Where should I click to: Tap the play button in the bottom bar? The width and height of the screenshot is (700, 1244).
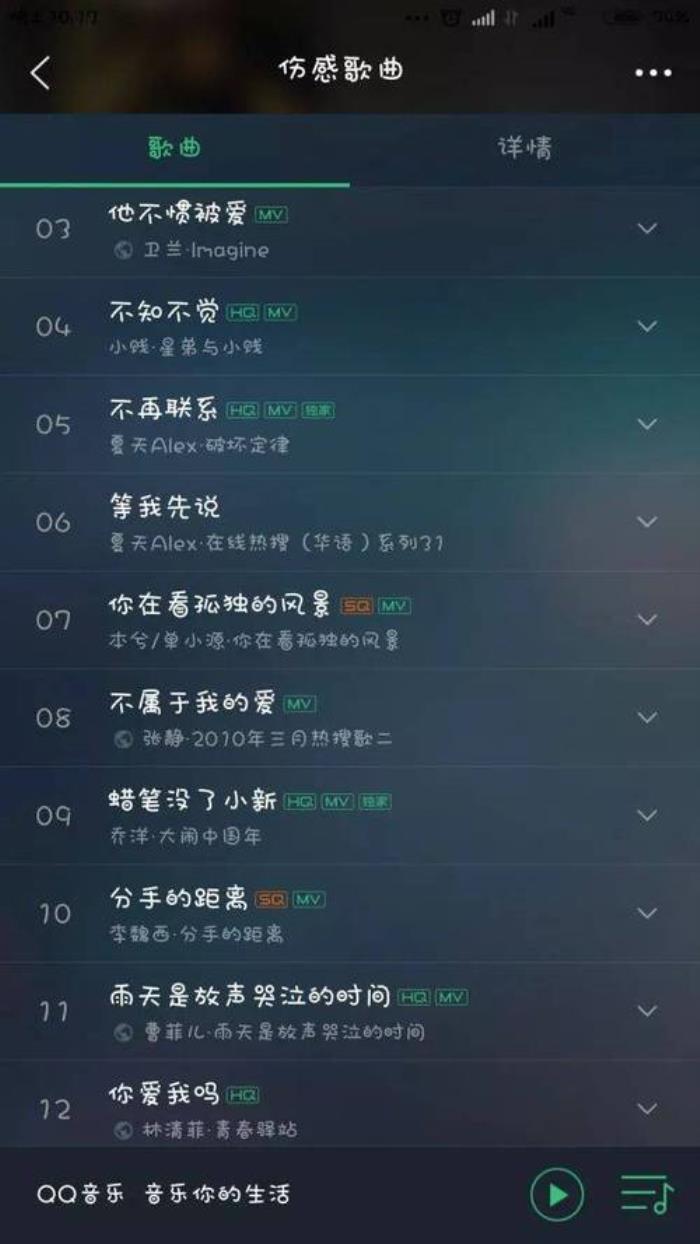[556, 1194]
